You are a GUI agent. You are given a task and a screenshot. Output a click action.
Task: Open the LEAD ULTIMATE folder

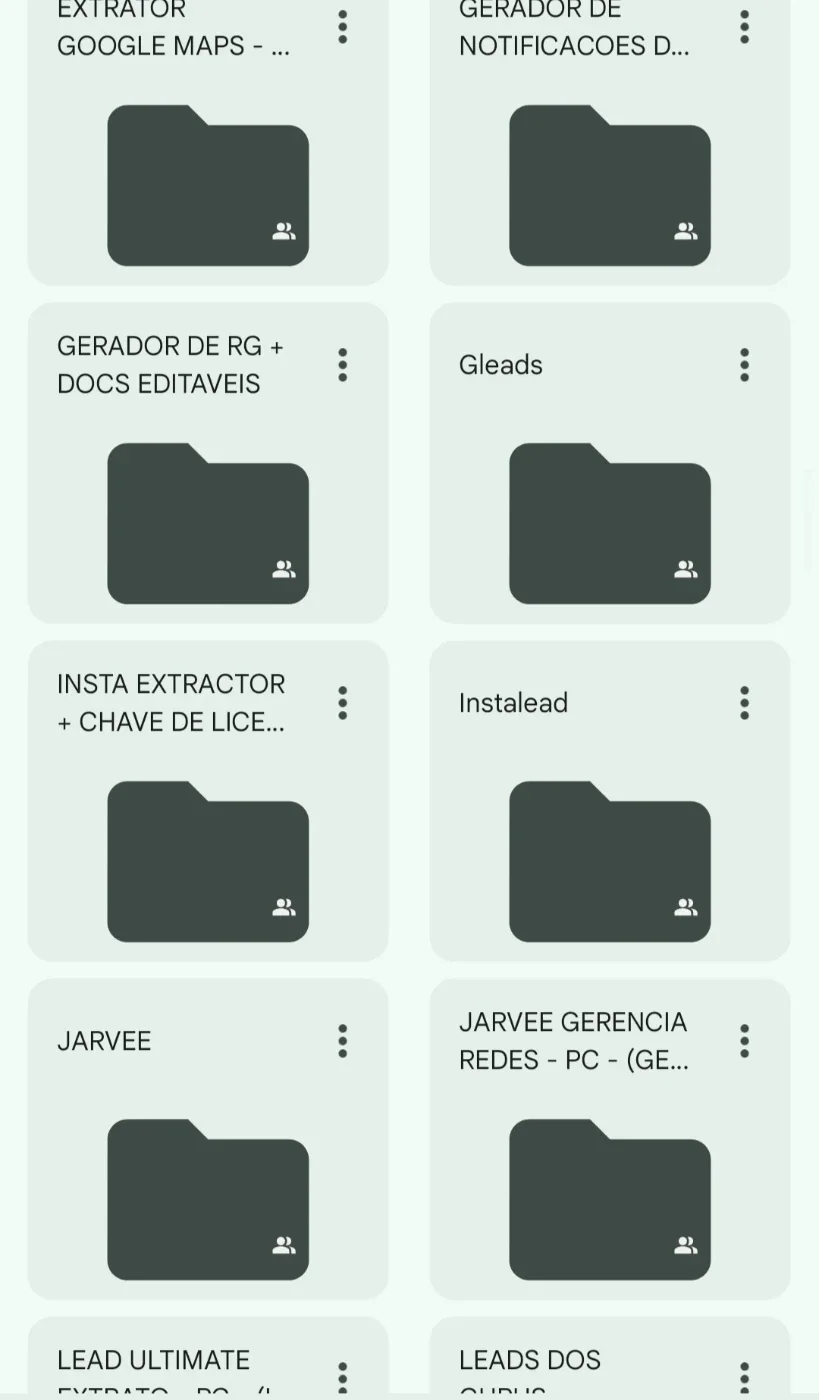(x=208, y=1358)
